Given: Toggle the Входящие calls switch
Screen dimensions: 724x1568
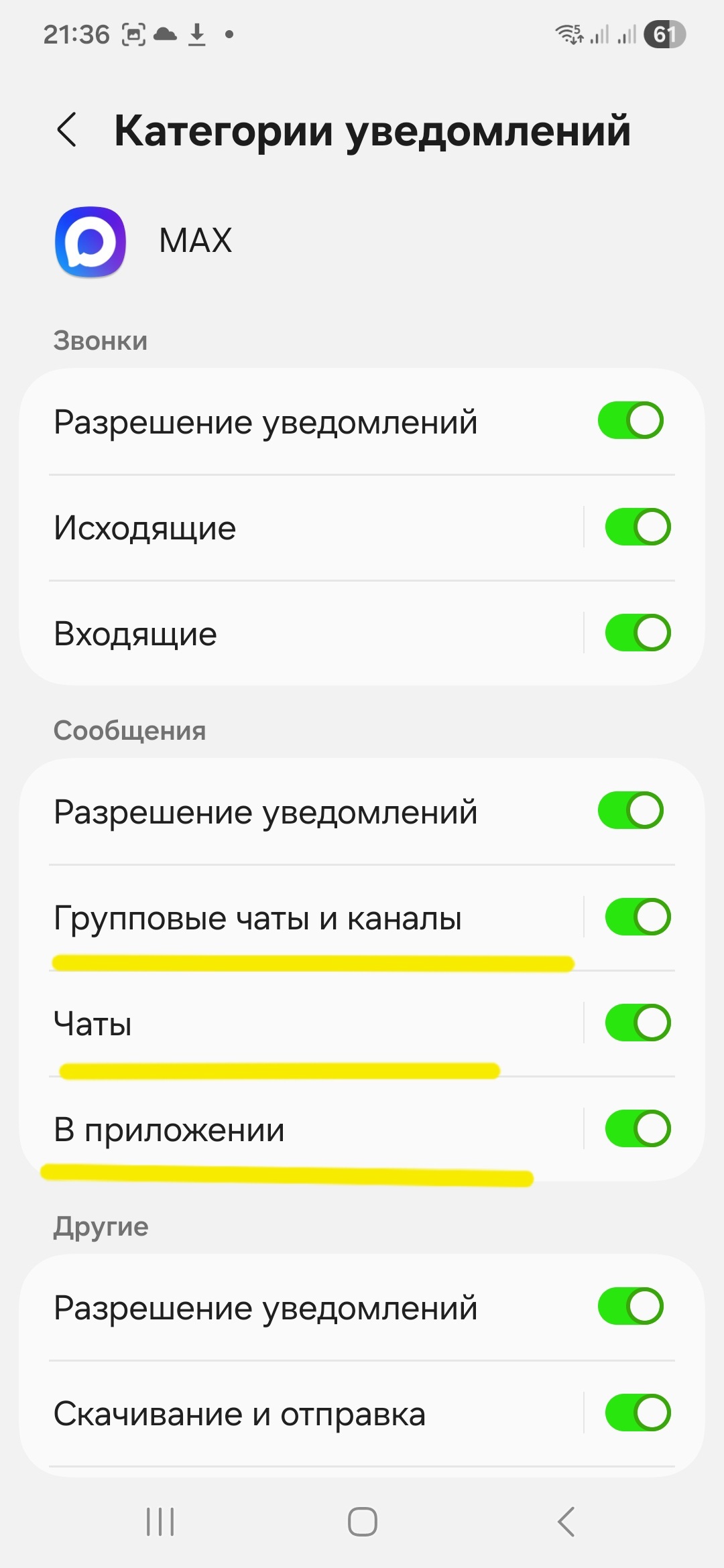Looking at the screenshot, I should pyautogui.click(x=637, y=633).
